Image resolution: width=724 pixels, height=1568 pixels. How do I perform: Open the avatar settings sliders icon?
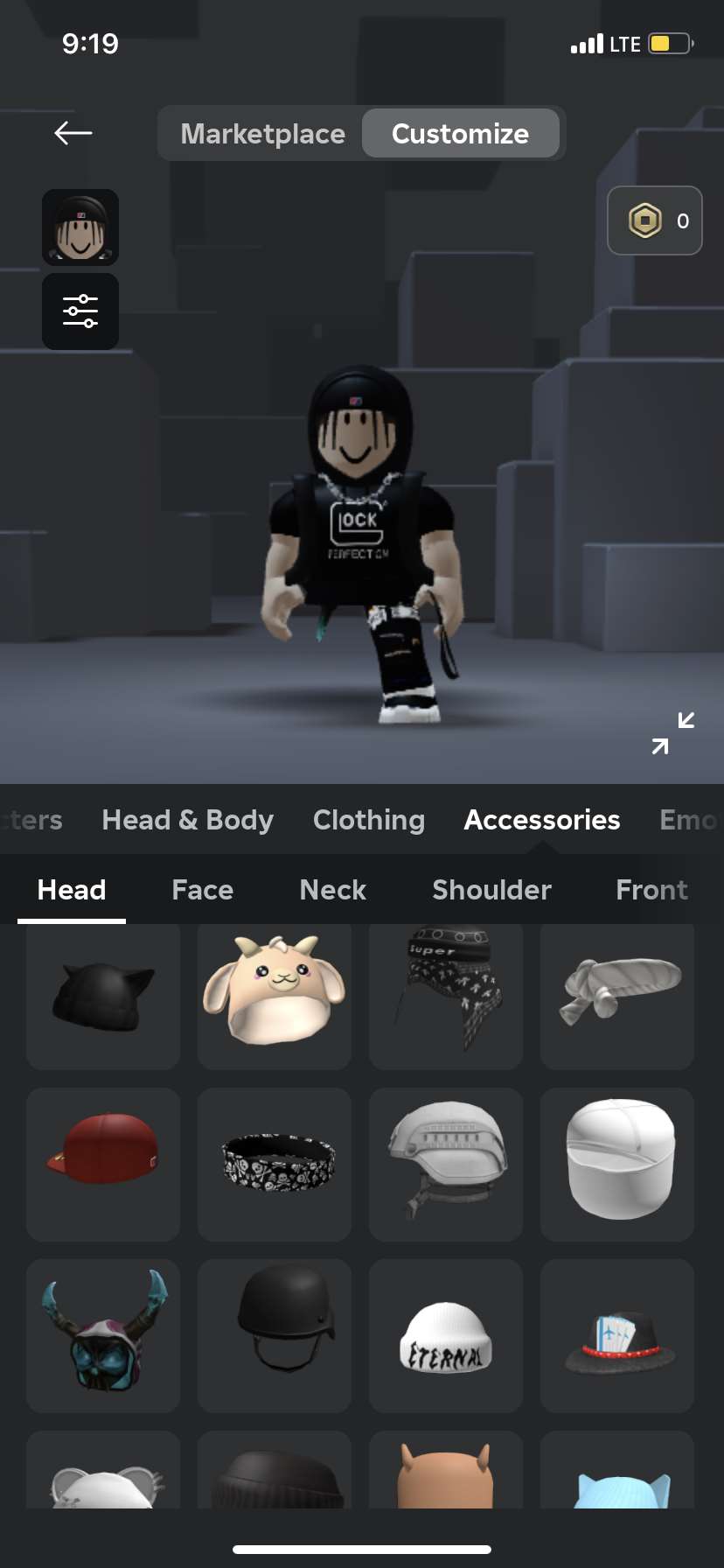(80, 311)
